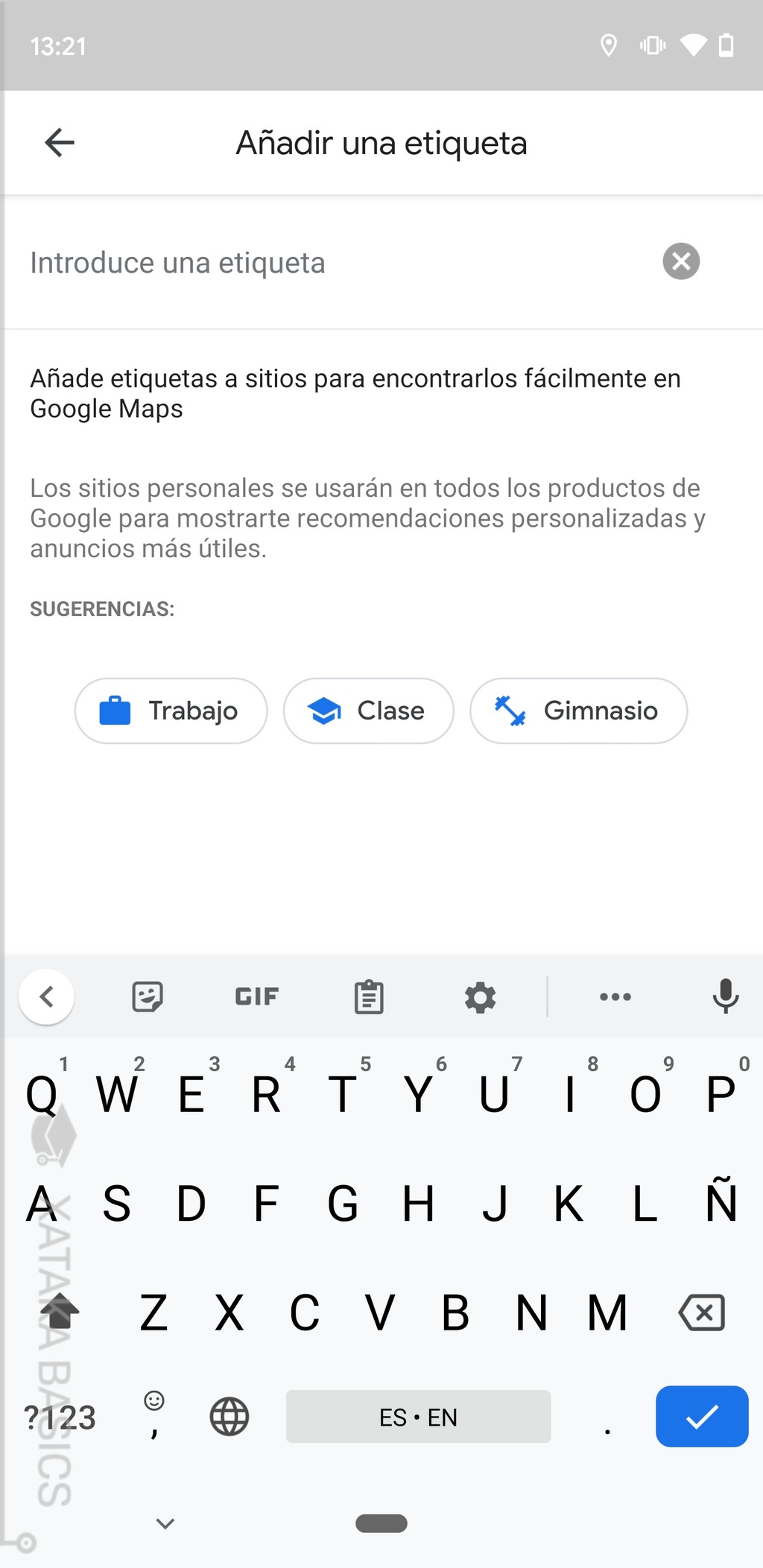Tap the Introduce una etiqueta input field

point(298,261)
